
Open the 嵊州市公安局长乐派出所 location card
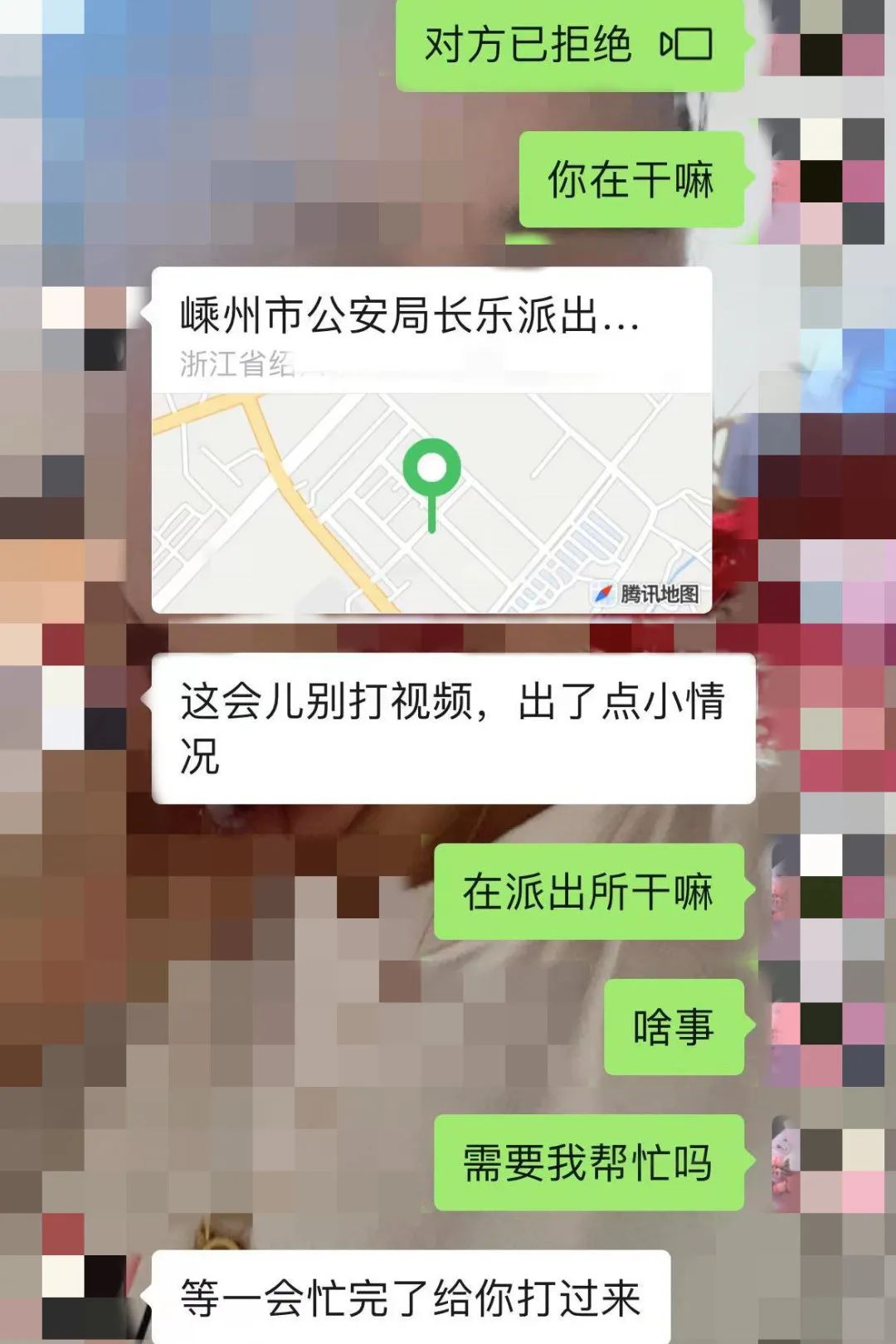(431, 441)
